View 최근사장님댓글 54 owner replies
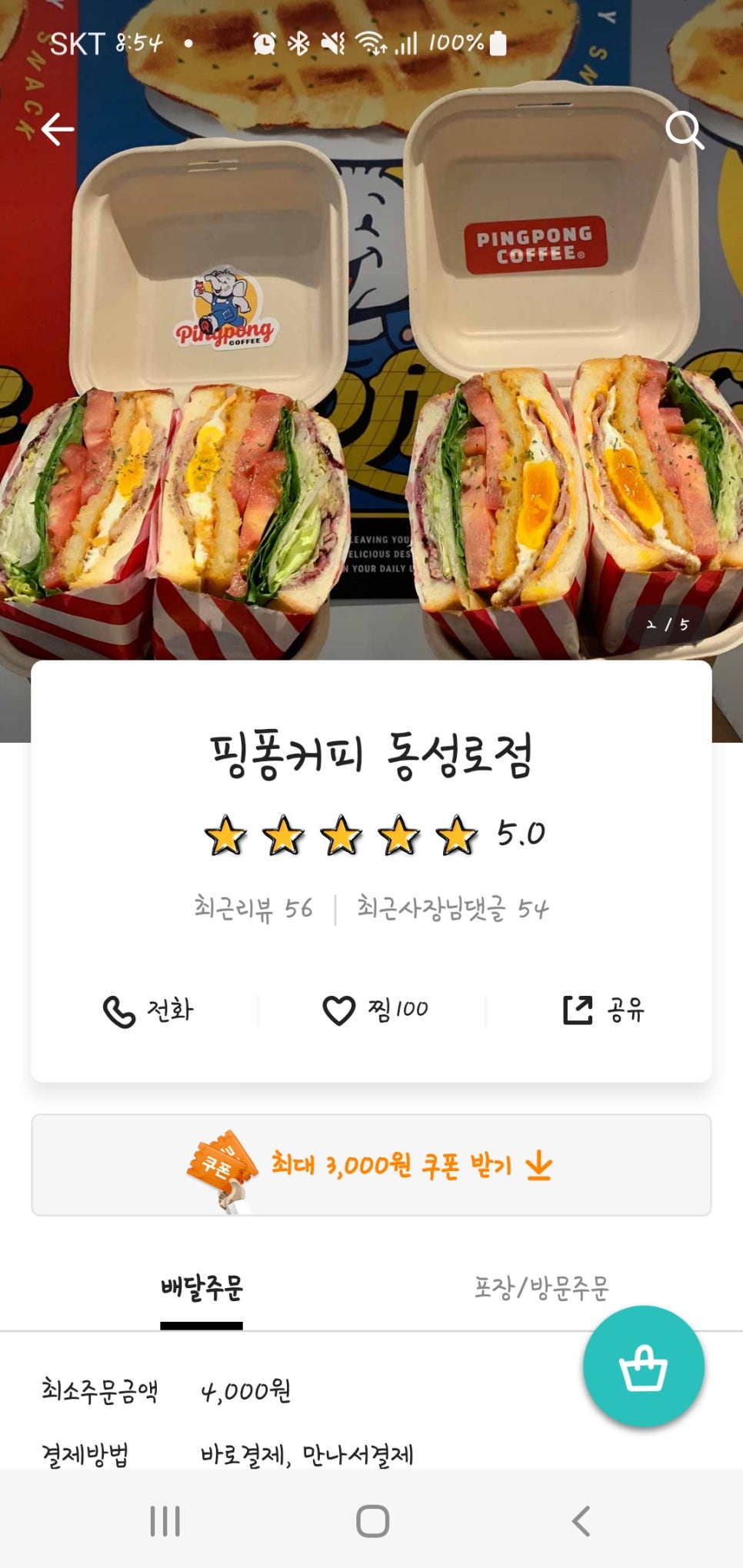Image resolution: width=743 pixels, height=1568 pixels. 451,908
